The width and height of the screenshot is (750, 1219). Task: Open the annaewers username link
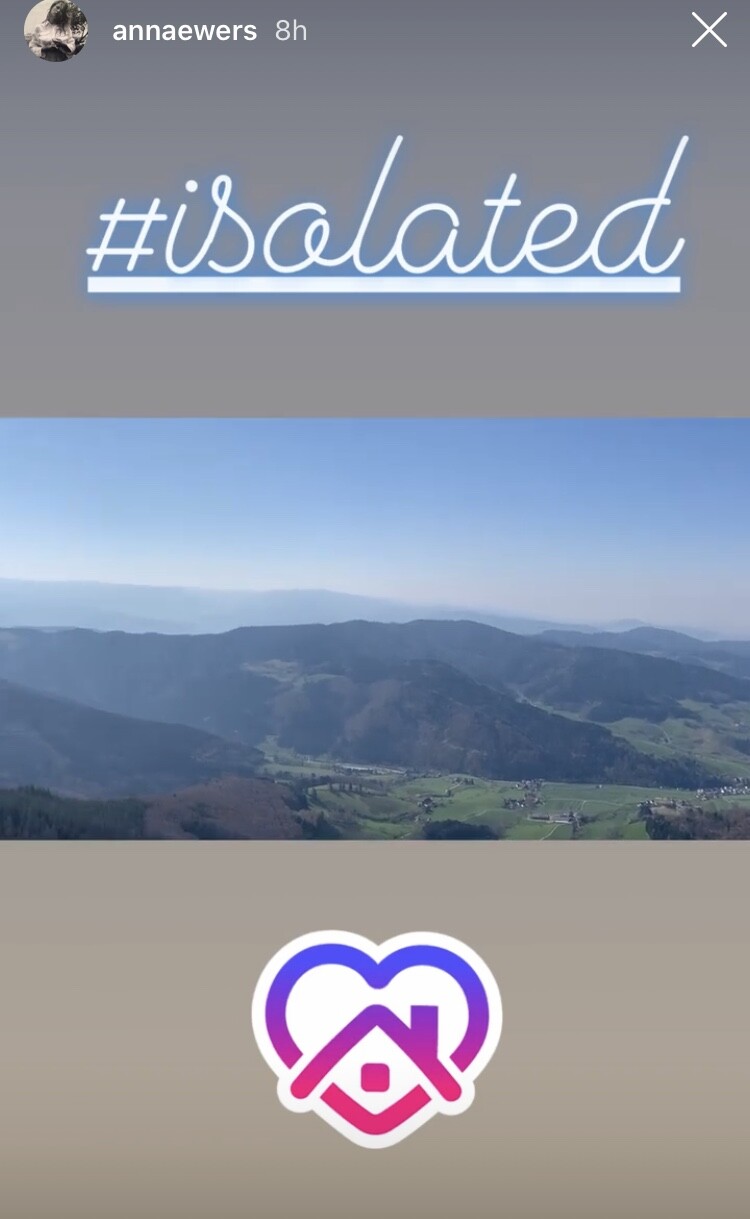tap(184, 31)
